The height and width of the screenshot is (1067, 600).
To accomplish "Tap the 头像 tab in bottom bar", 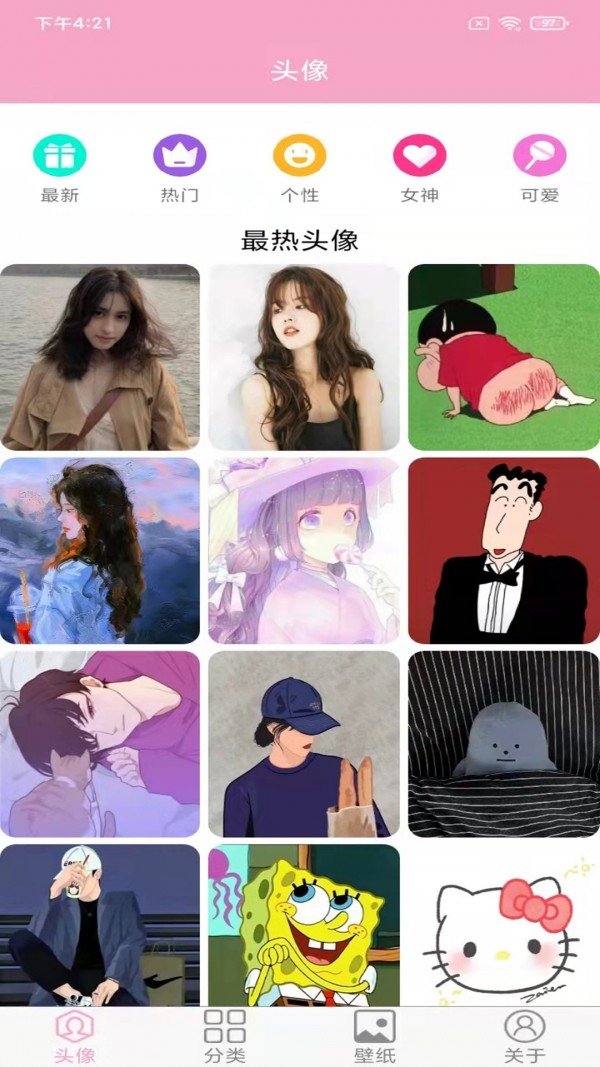I will (75, 1035).
